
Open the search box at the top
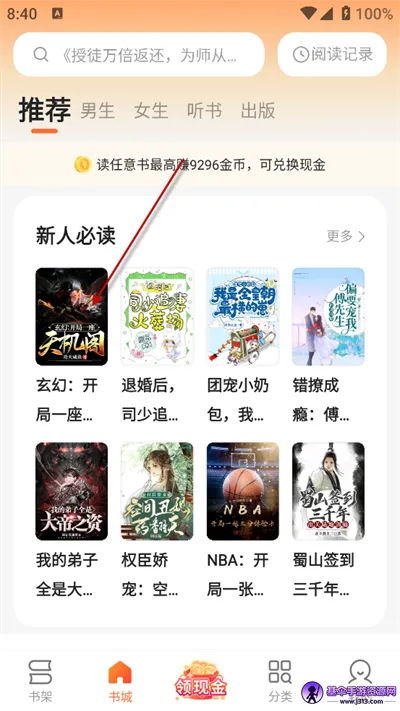click(139, 55)
